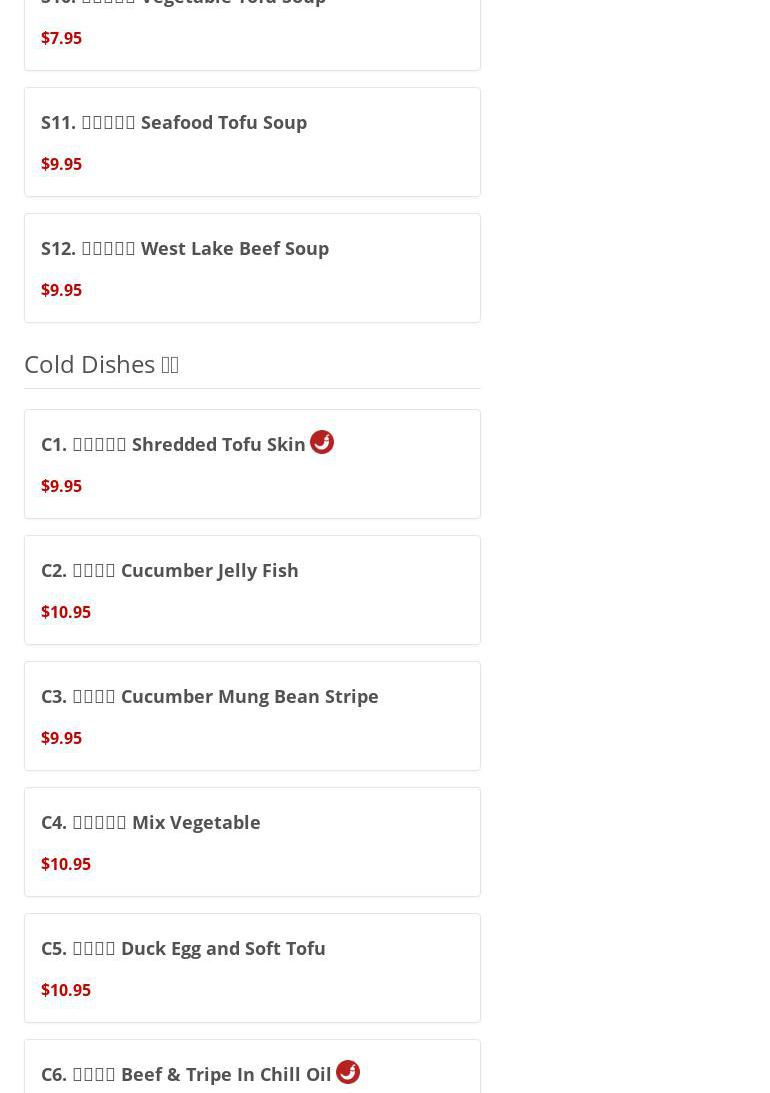Image resolution: width=770 pixels, height=1093 pixels.
Task: Select S12 West Lake Beef Soup
Action: tap(252, 268)
